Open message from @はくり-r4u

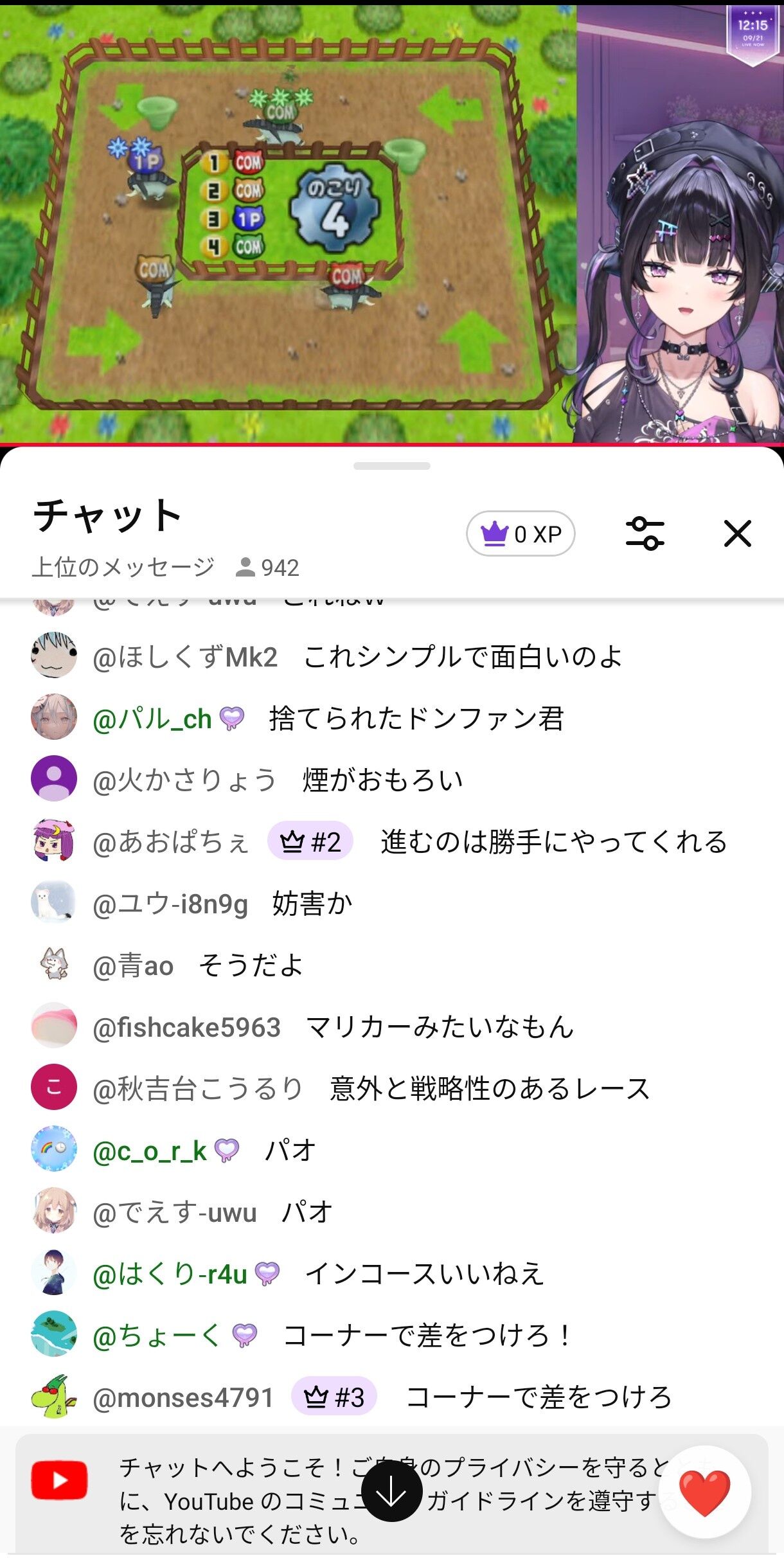point(392,1273)
